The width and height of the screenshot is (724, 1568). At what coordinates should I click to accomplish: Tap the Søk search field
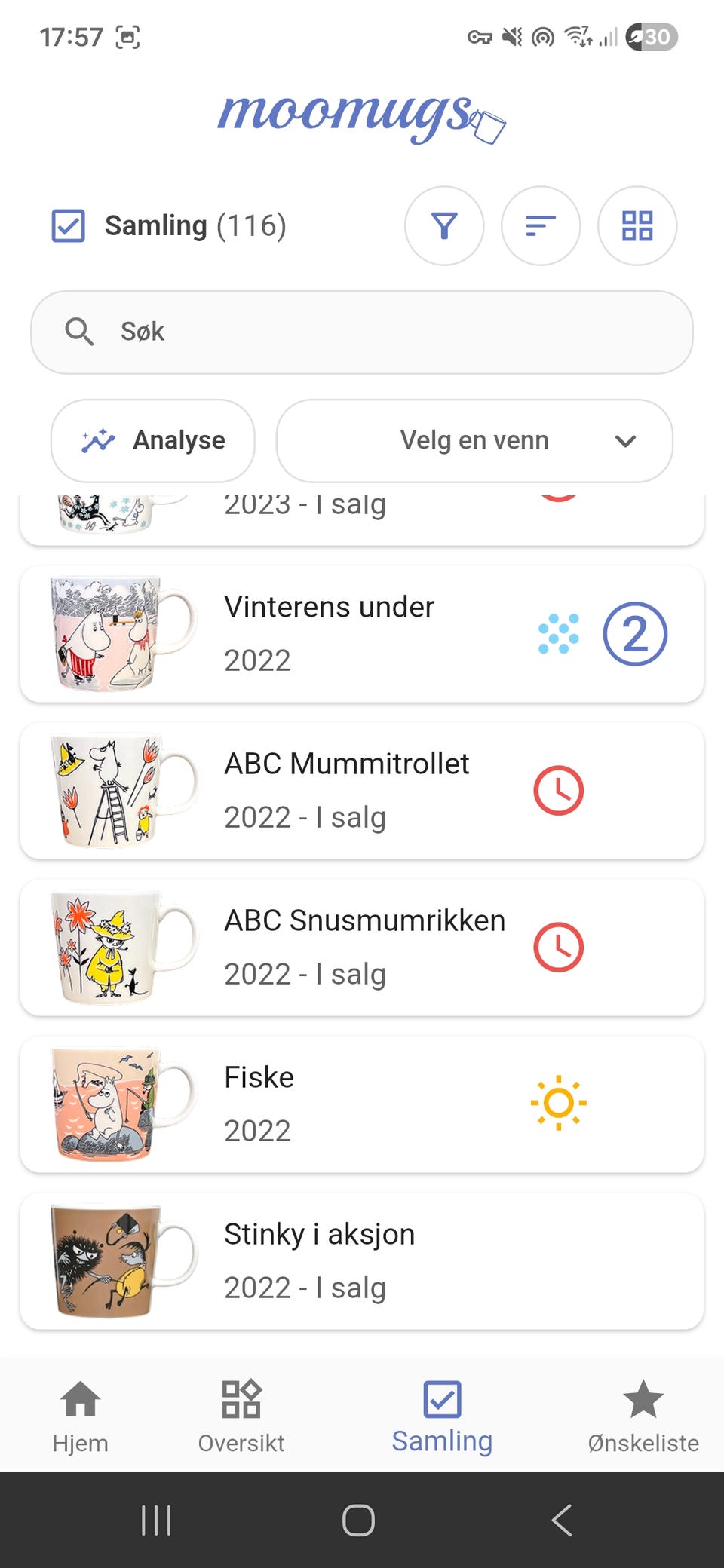(x=362, y=332)
